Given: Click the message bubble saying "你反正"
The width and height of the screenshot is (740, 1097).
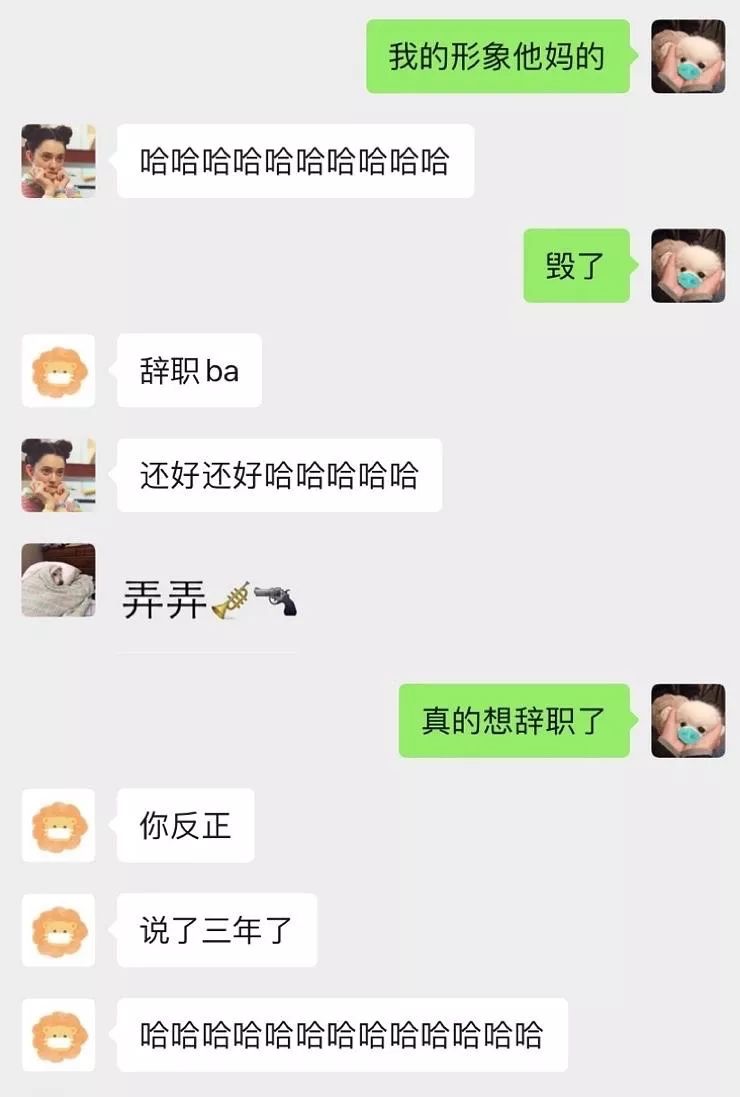Looking at the screenshot, I should click(186, 826).
